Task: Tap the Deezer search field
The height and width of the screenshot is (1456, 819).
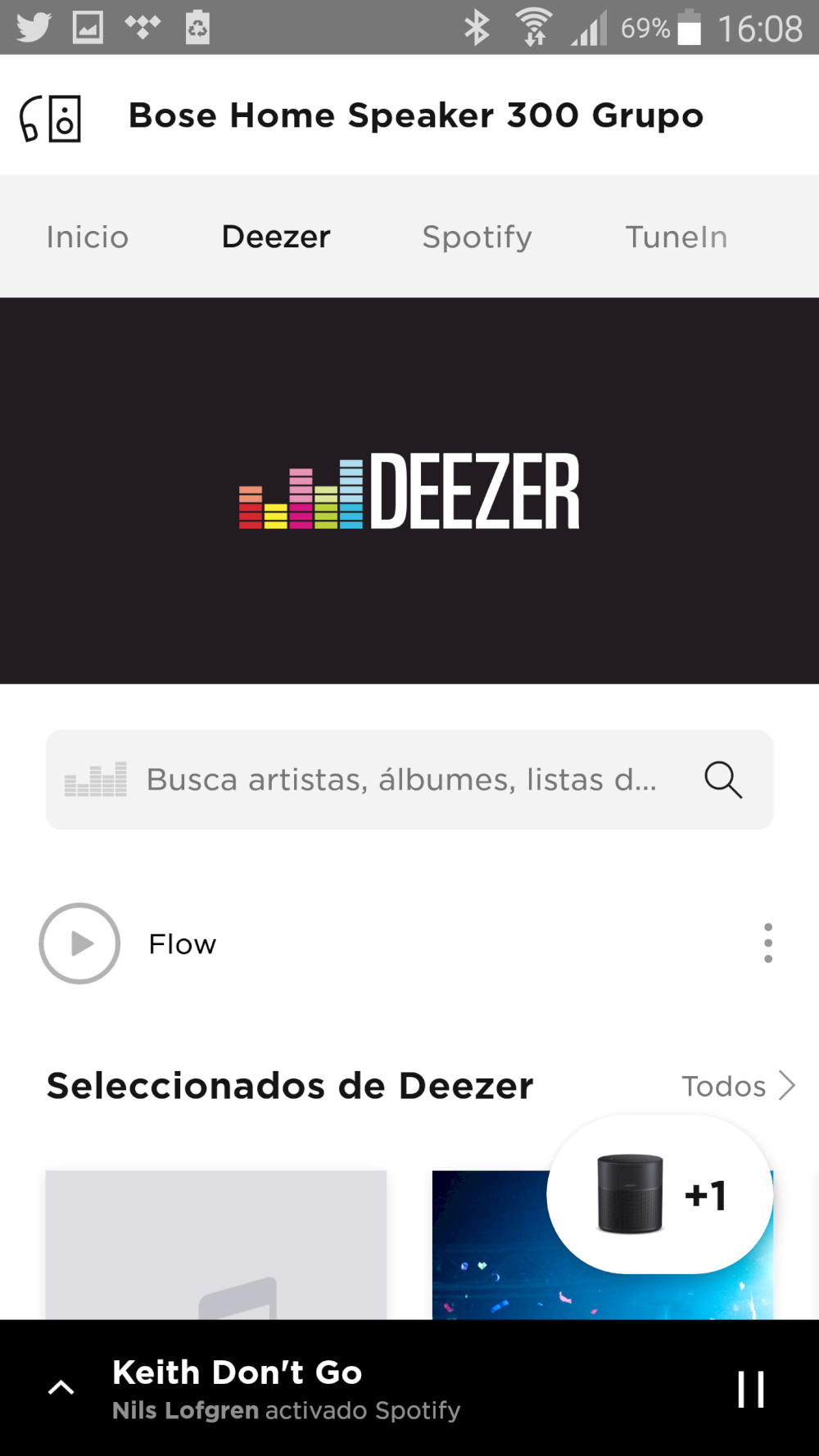Action: (401, 780)
